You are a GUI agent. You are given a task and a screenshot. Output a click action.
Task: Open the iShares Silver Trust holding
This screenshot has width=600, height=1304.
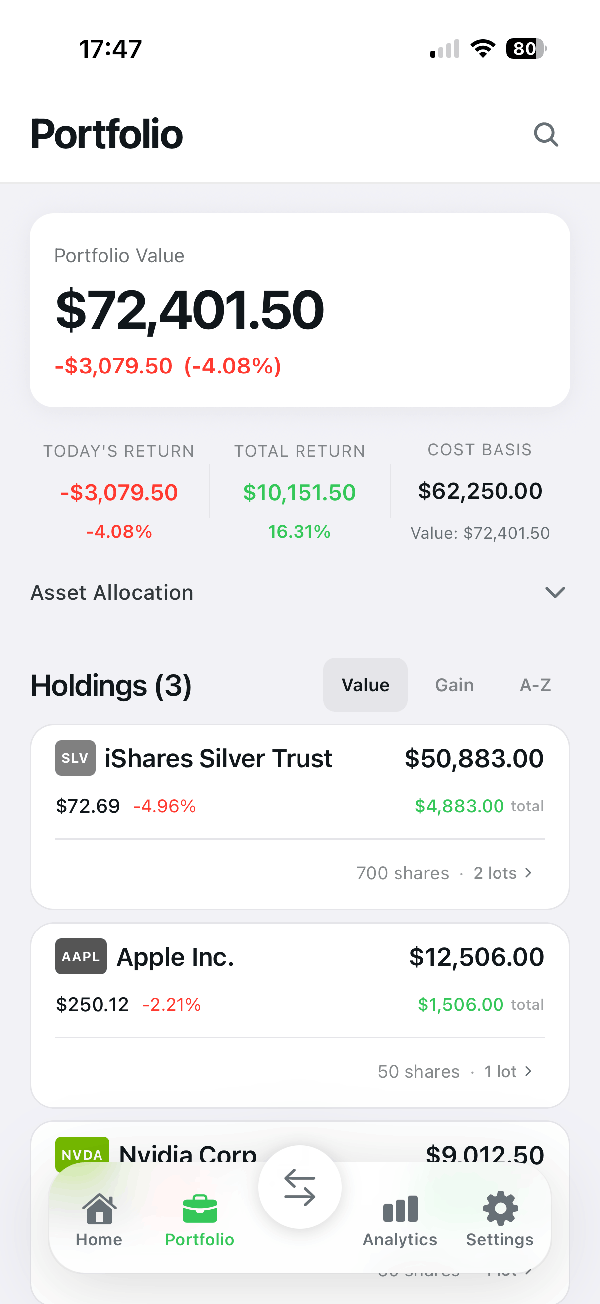[300, 817]
